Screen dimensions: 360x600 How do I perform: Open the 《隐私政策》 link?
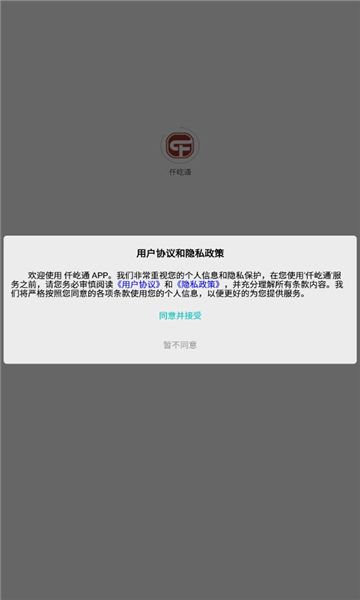(199, 285)
